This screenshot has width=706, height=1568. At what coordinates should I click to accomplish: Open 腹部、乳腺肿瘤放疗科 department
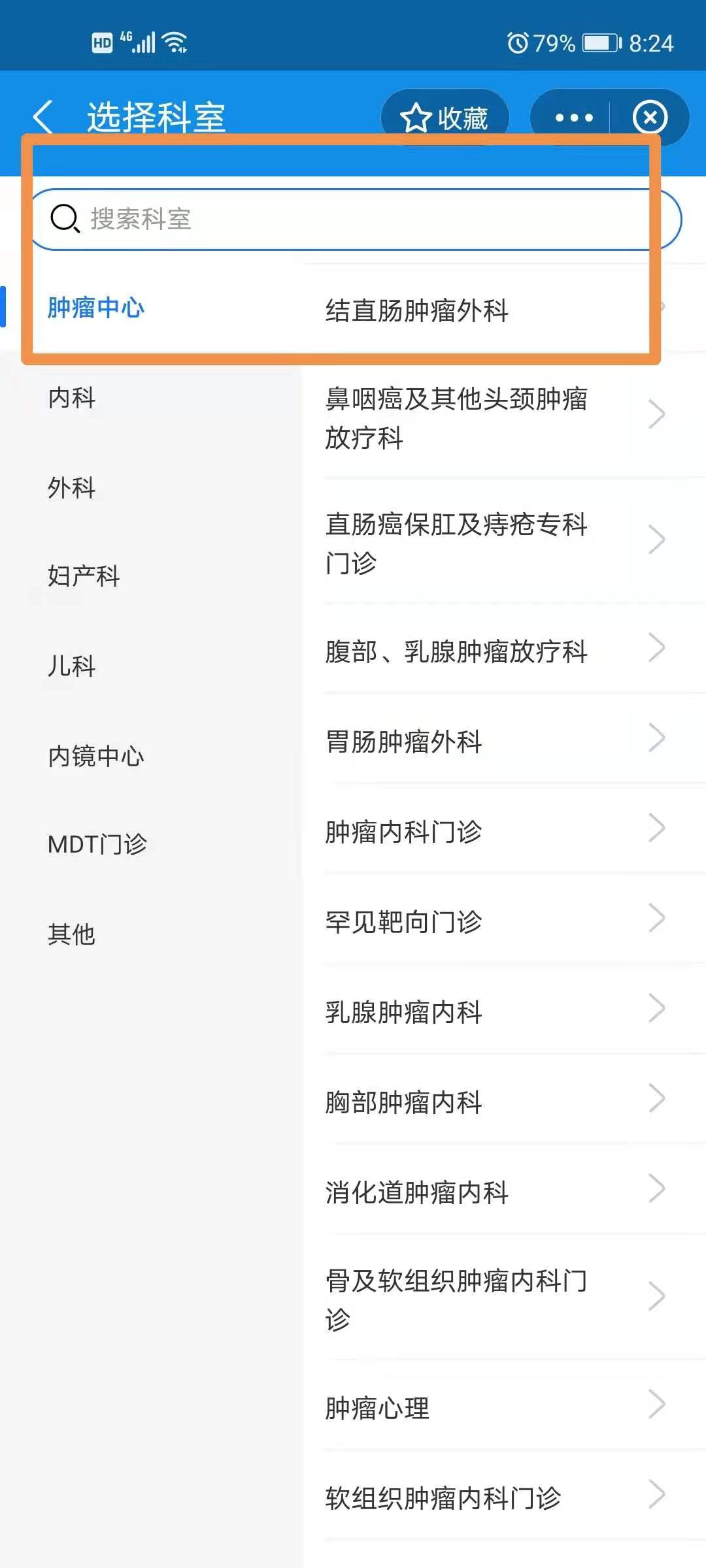[458, 651]
